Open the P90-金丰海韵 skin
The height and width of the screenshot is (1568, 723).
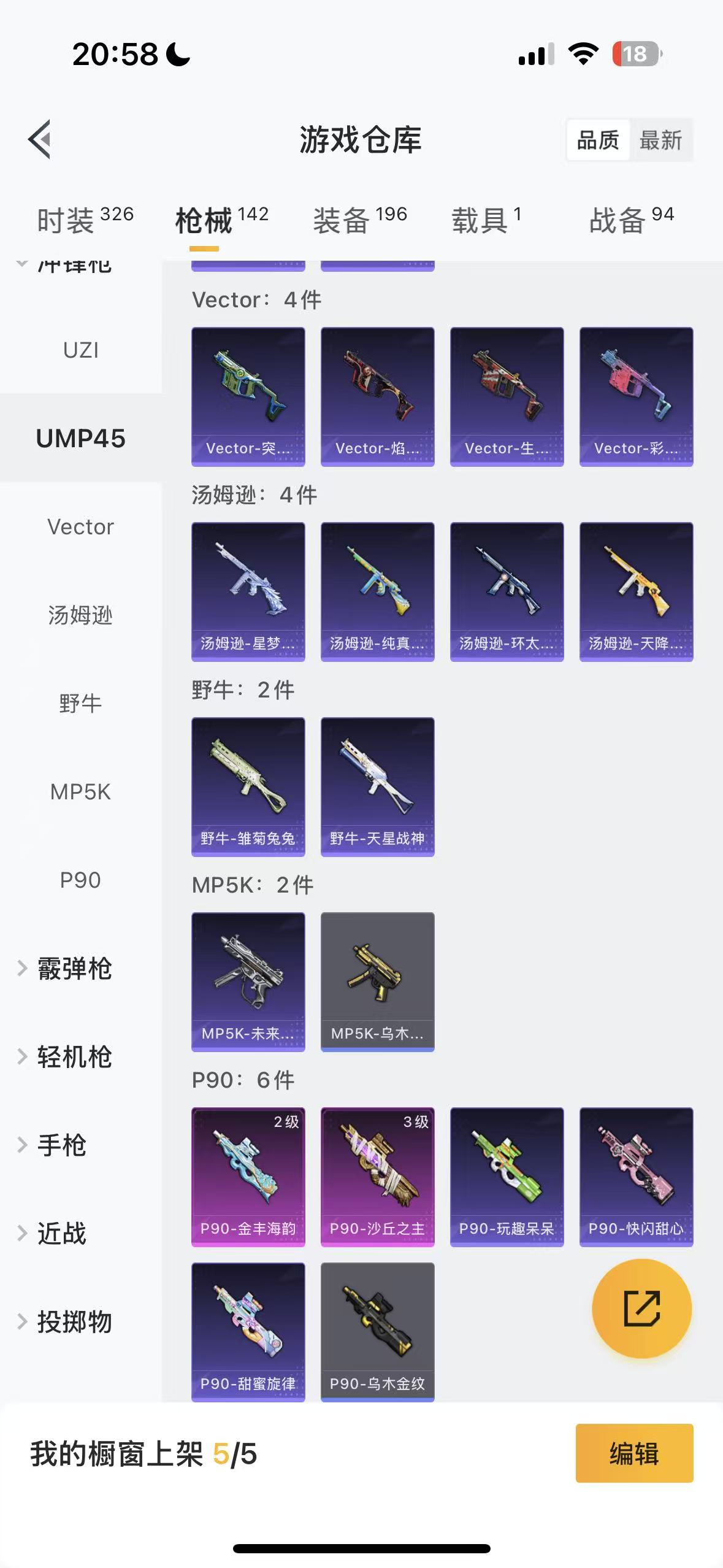point(248,1176)
